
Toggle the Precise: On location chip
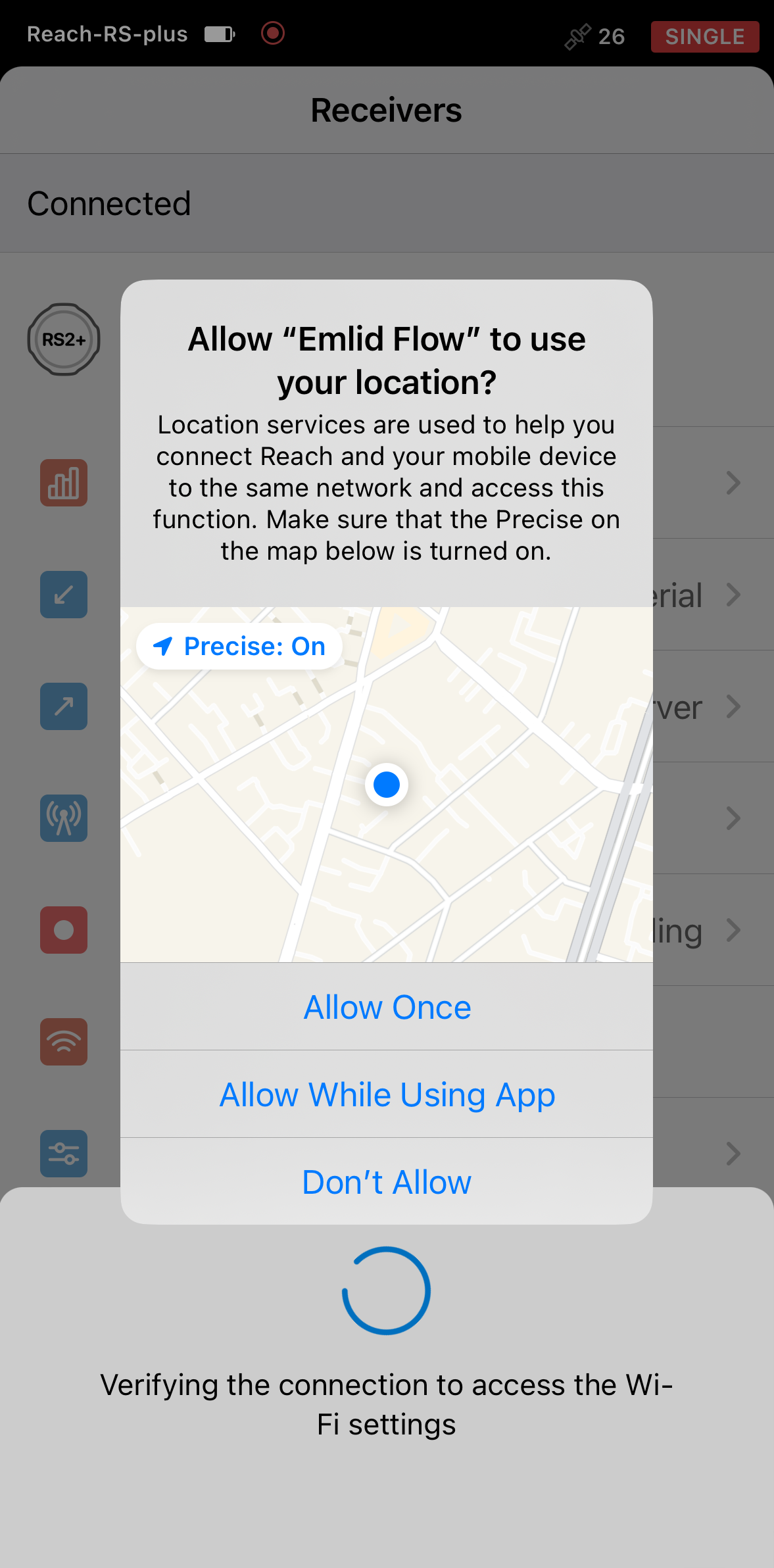(x=239, y=647)
